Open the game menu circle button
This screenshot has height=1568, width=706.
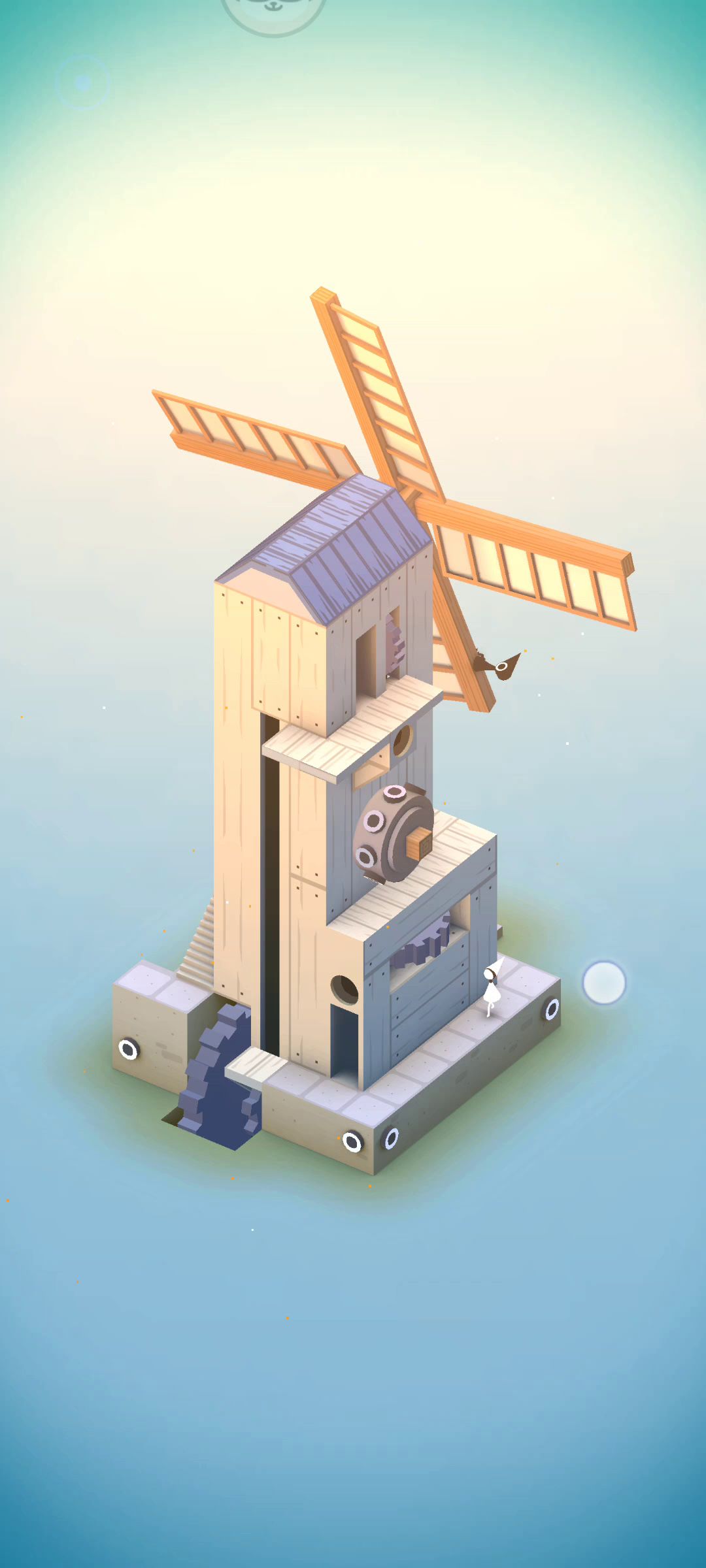coord(83,82)
